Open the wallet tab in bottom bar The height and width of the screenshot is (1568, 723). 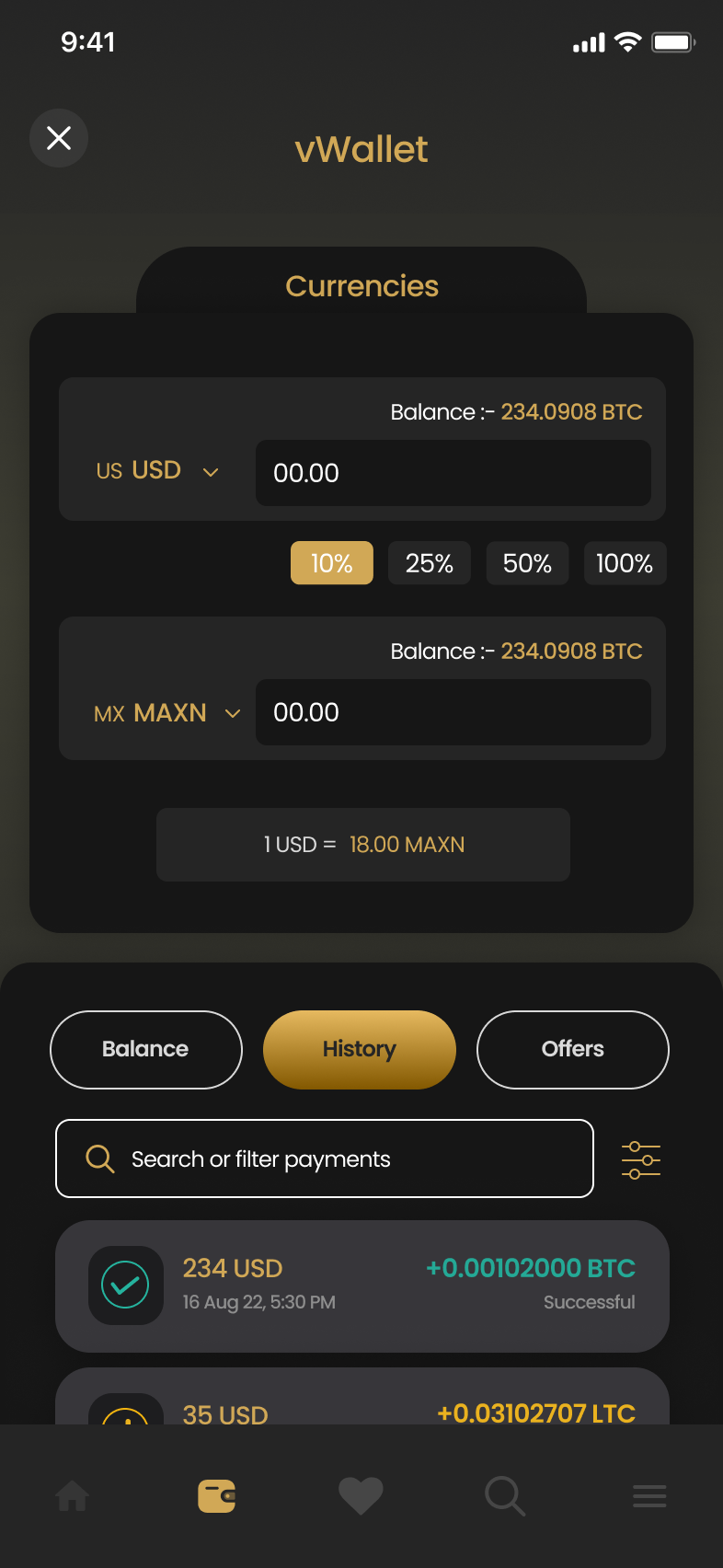click(x=217, y=1496)
